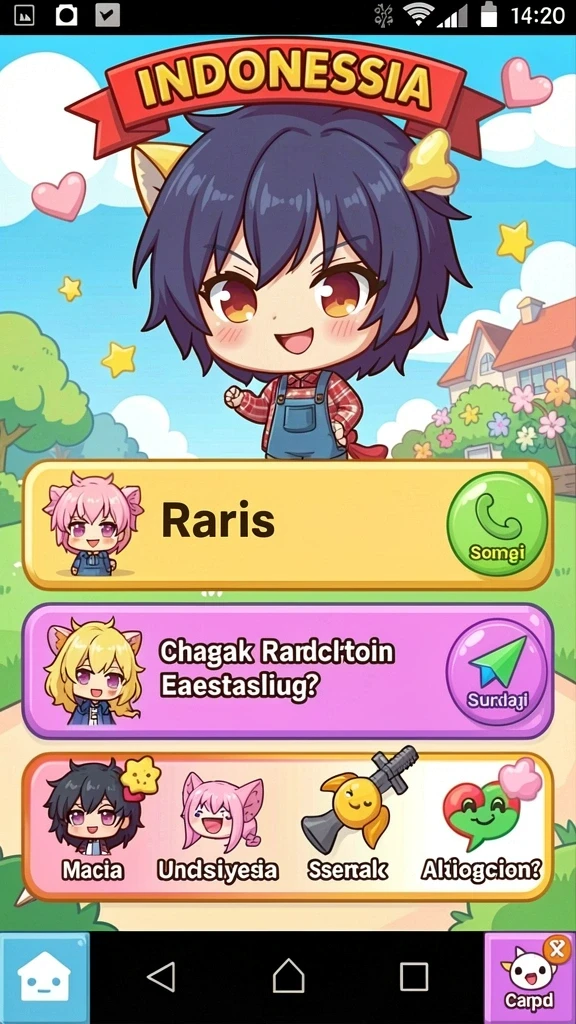
Task: Tap the green Somgi call button
Action: point(497,524)
